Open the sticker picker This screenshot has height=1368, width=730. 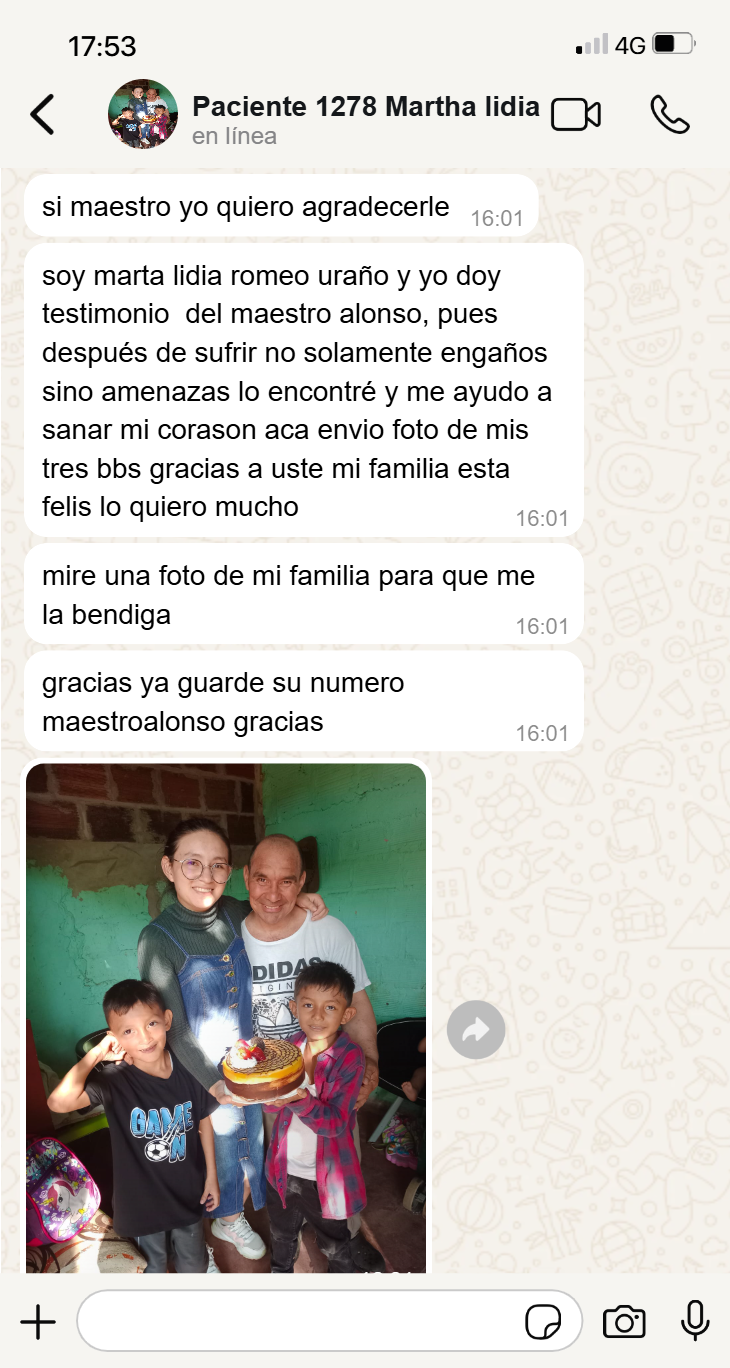[x=544, y=1322]
